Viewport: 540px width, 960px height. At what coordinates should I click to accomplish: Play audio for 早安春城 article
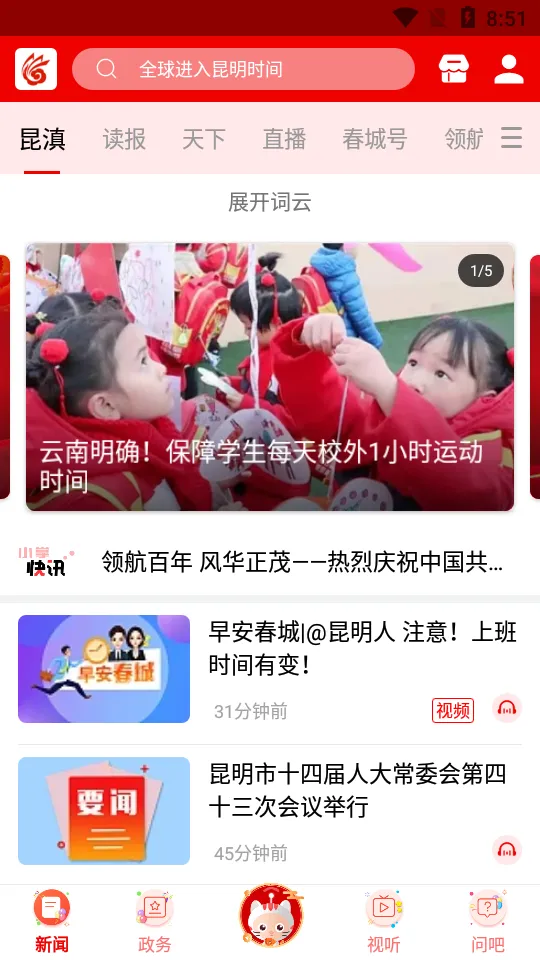(x=507, y=708)
